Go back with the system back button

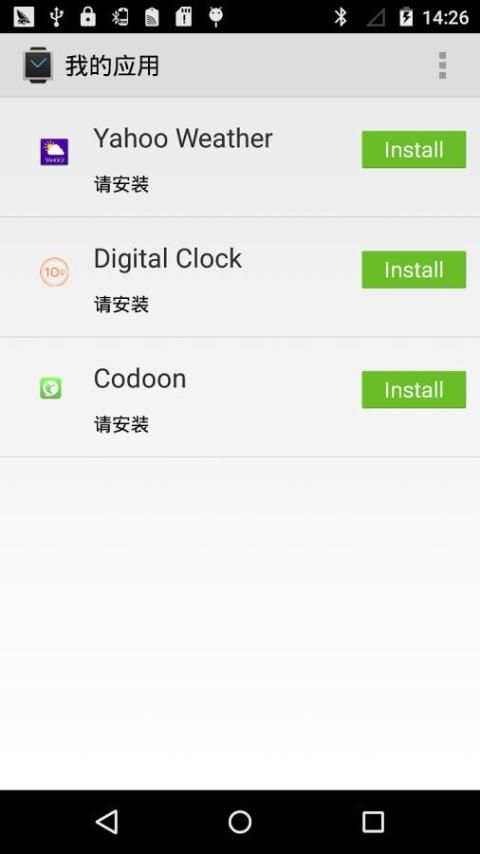pyautogui.click(x=107, y=821)
